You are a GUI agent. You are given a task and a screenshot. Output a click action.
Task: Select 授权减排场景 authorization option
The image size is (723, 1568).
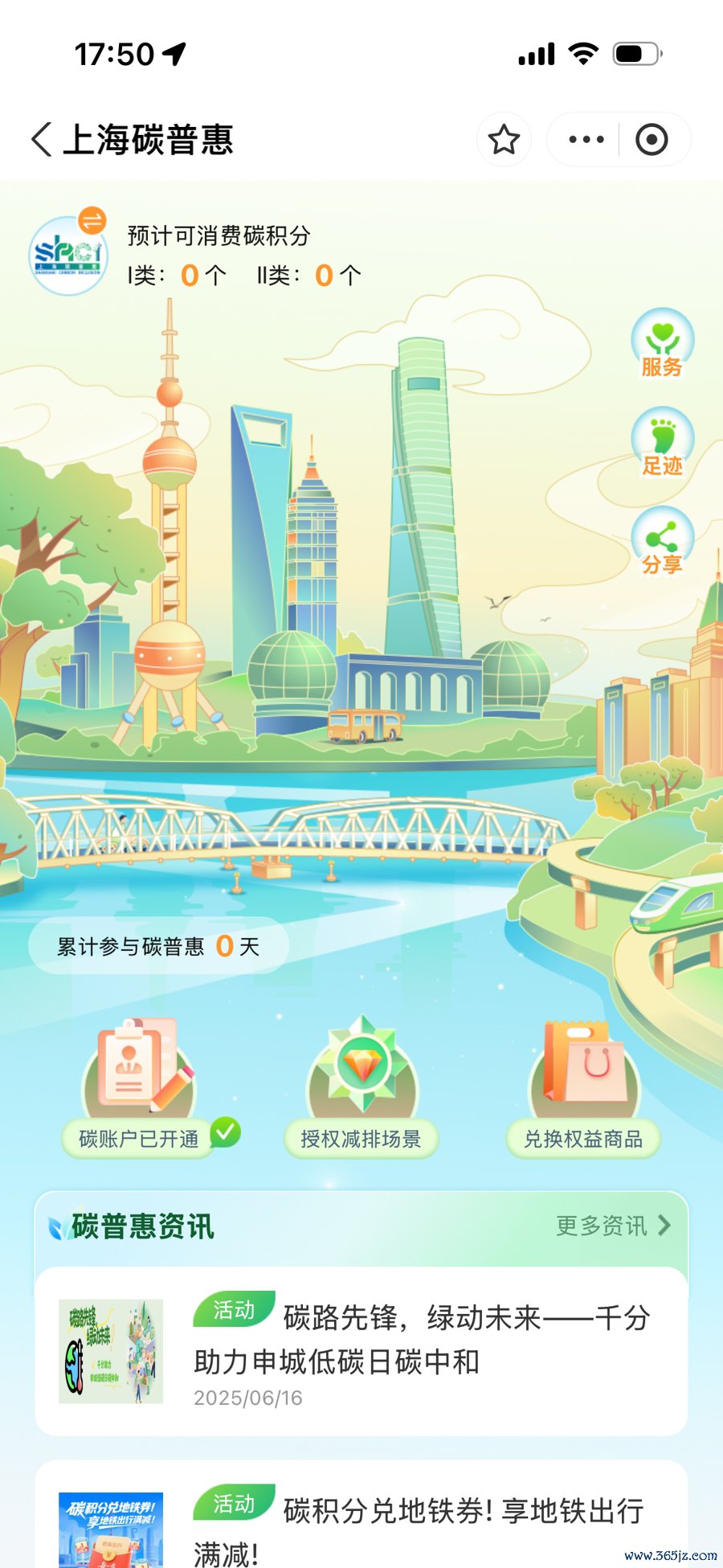click(x=361, y=1093)
